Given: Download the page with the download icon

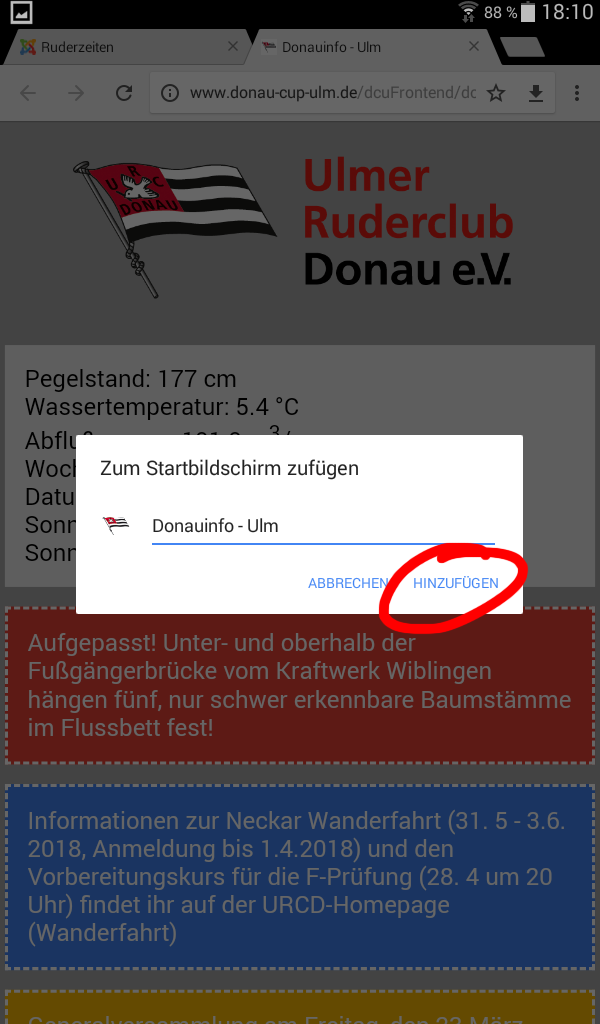Looking at the screenshot, I should [536, 93].
